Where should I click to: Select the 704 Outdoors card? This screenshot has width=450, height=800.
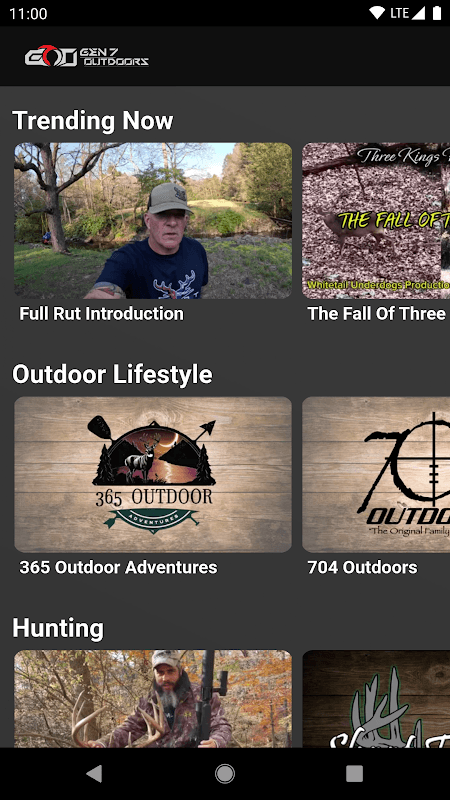pyautogui.click(x=376, y=474)
